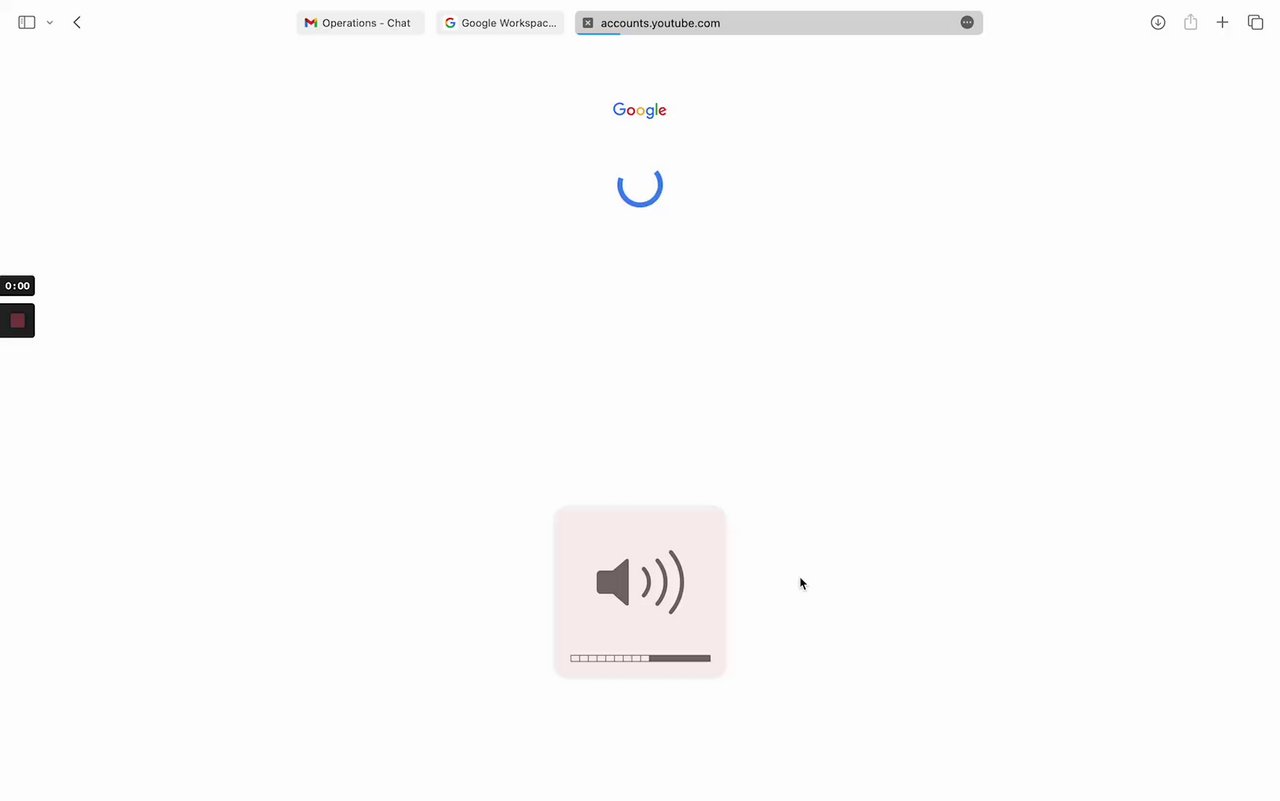This screenshot has height=801, width=1280.
Task: Stop the screen recording
Action: pos(17,321)
